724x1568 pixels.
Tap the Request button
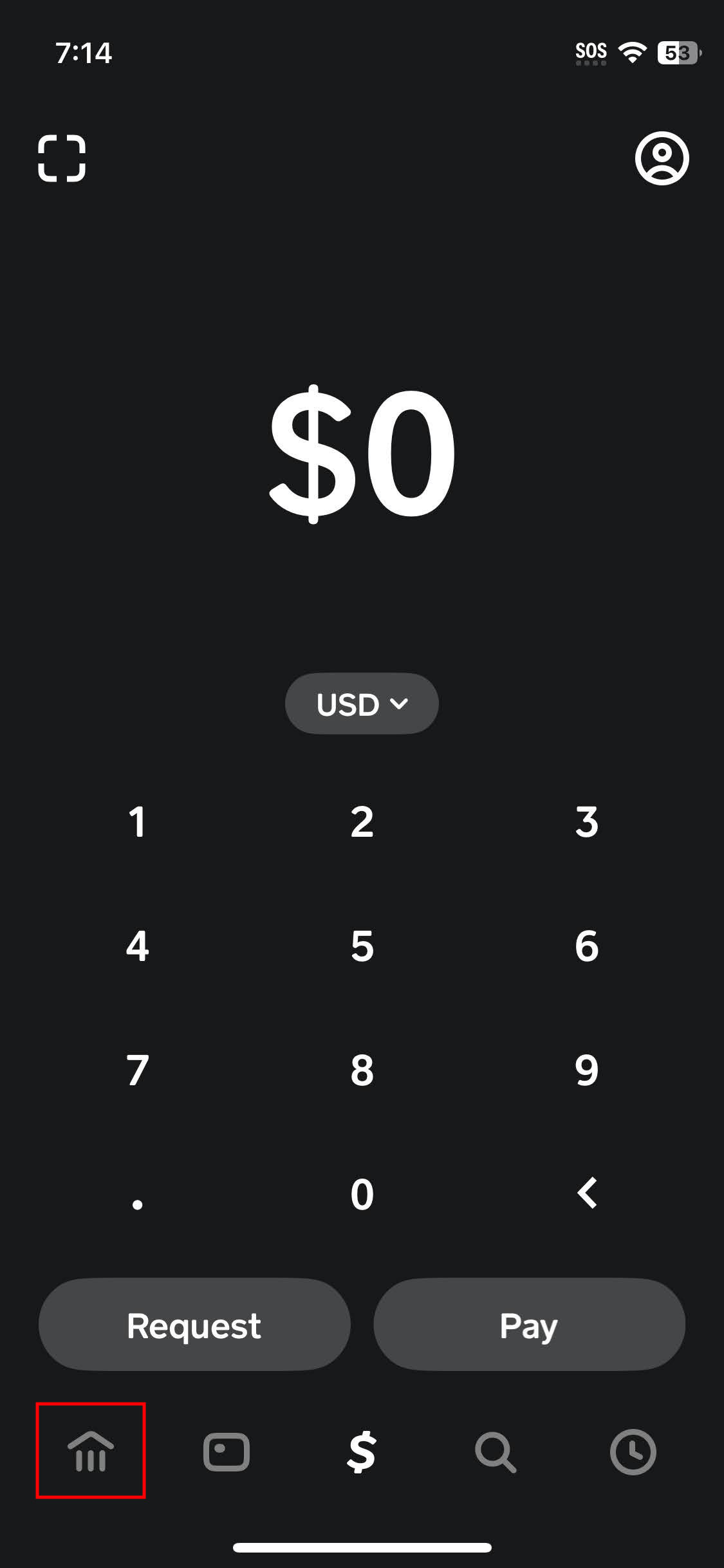(x=194, y=1325)
